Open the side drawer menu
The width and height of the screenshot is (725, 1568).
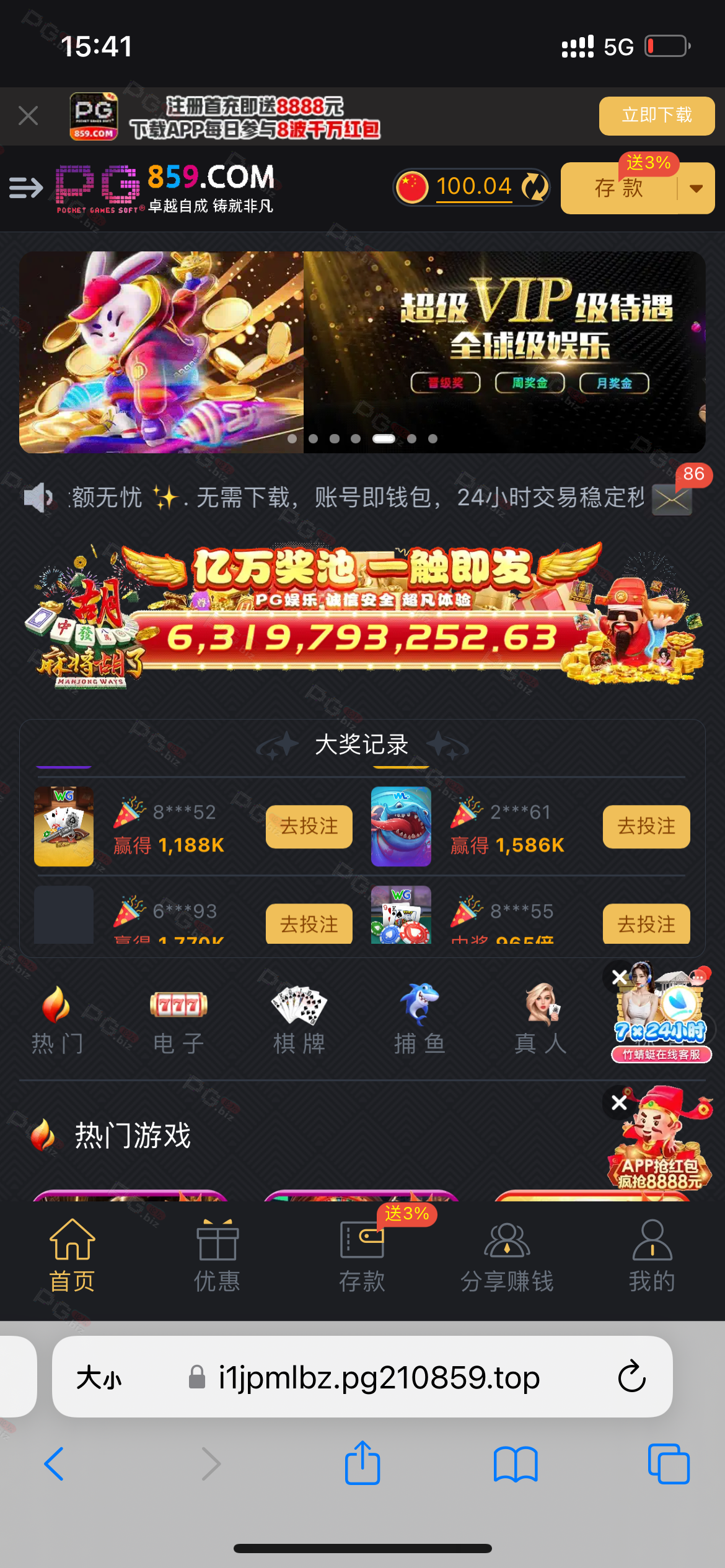pyautogui.click(x=26, y=188)
